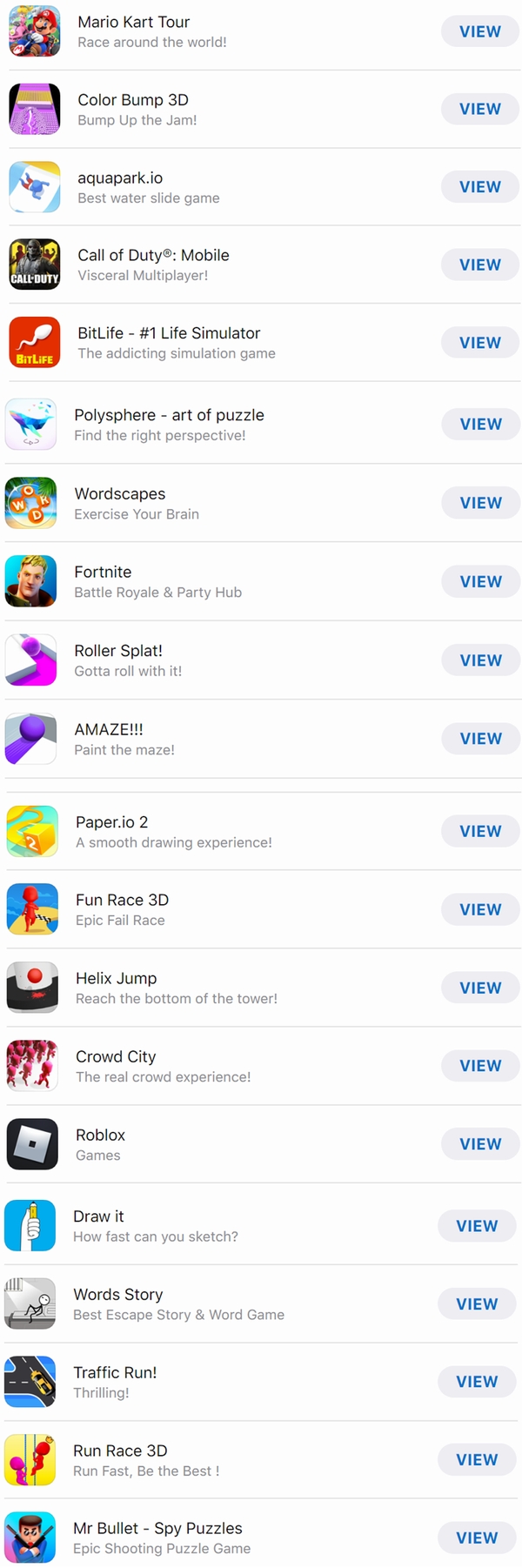Tap VIEW for Mario Kart Tour
The height and width of the screenshot is (1568, 522).
pyautogui.click(x=479, y=31)
